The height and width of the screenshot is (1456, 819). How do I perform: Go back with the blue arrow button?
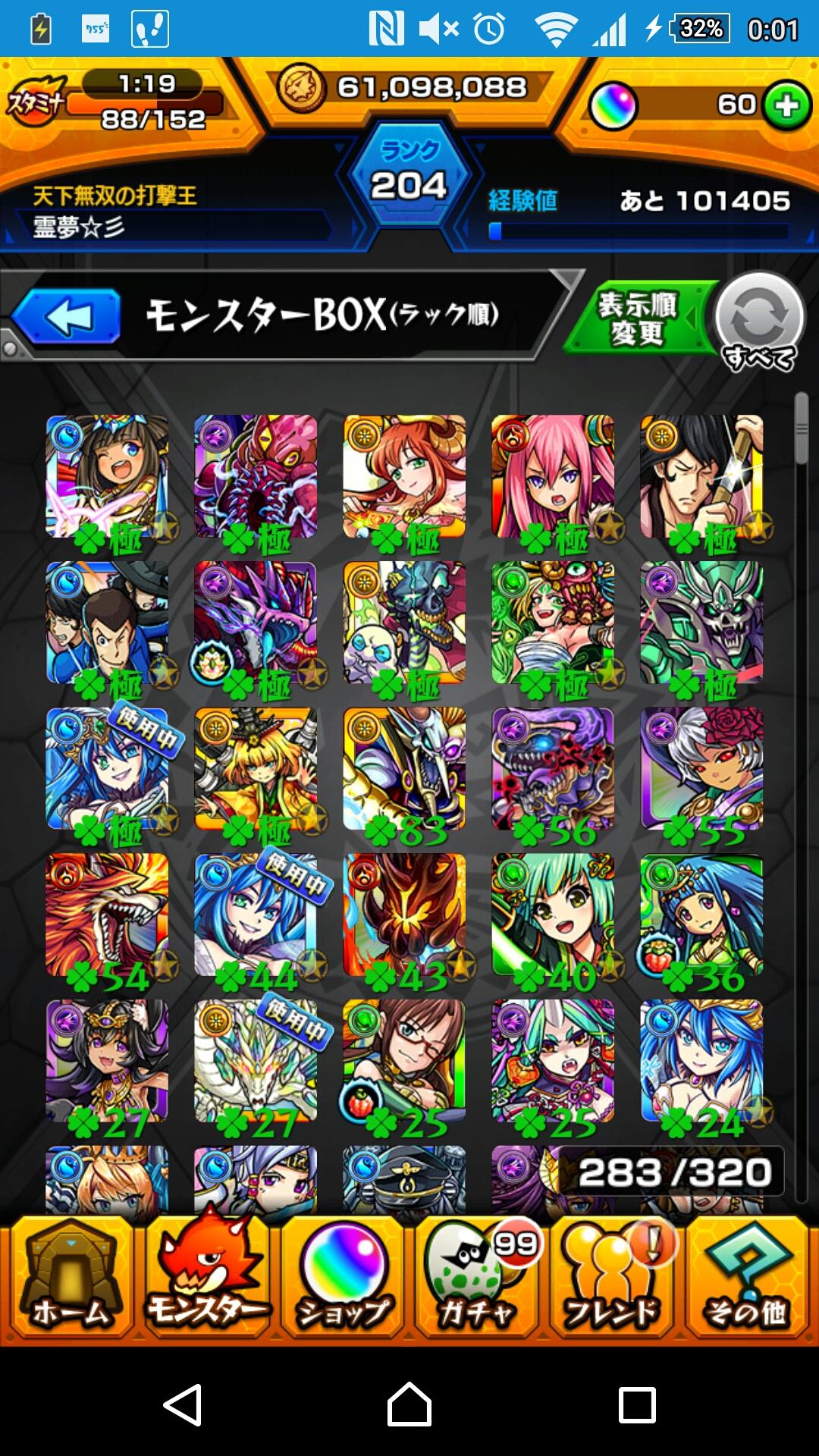coord(67,316)
